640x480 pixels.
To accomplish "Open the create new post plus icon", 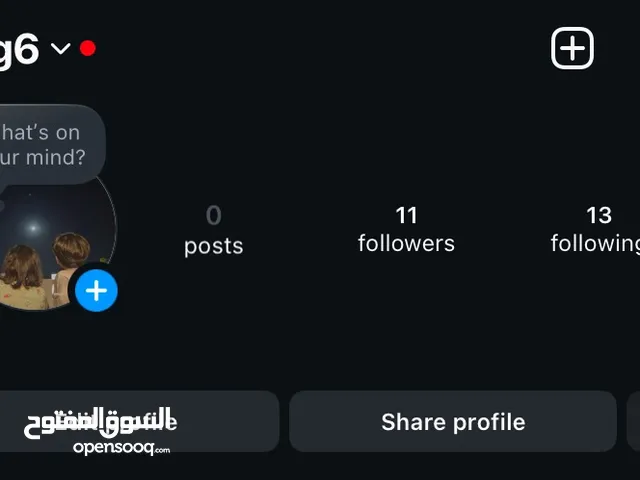I will (x=572, y=48).
